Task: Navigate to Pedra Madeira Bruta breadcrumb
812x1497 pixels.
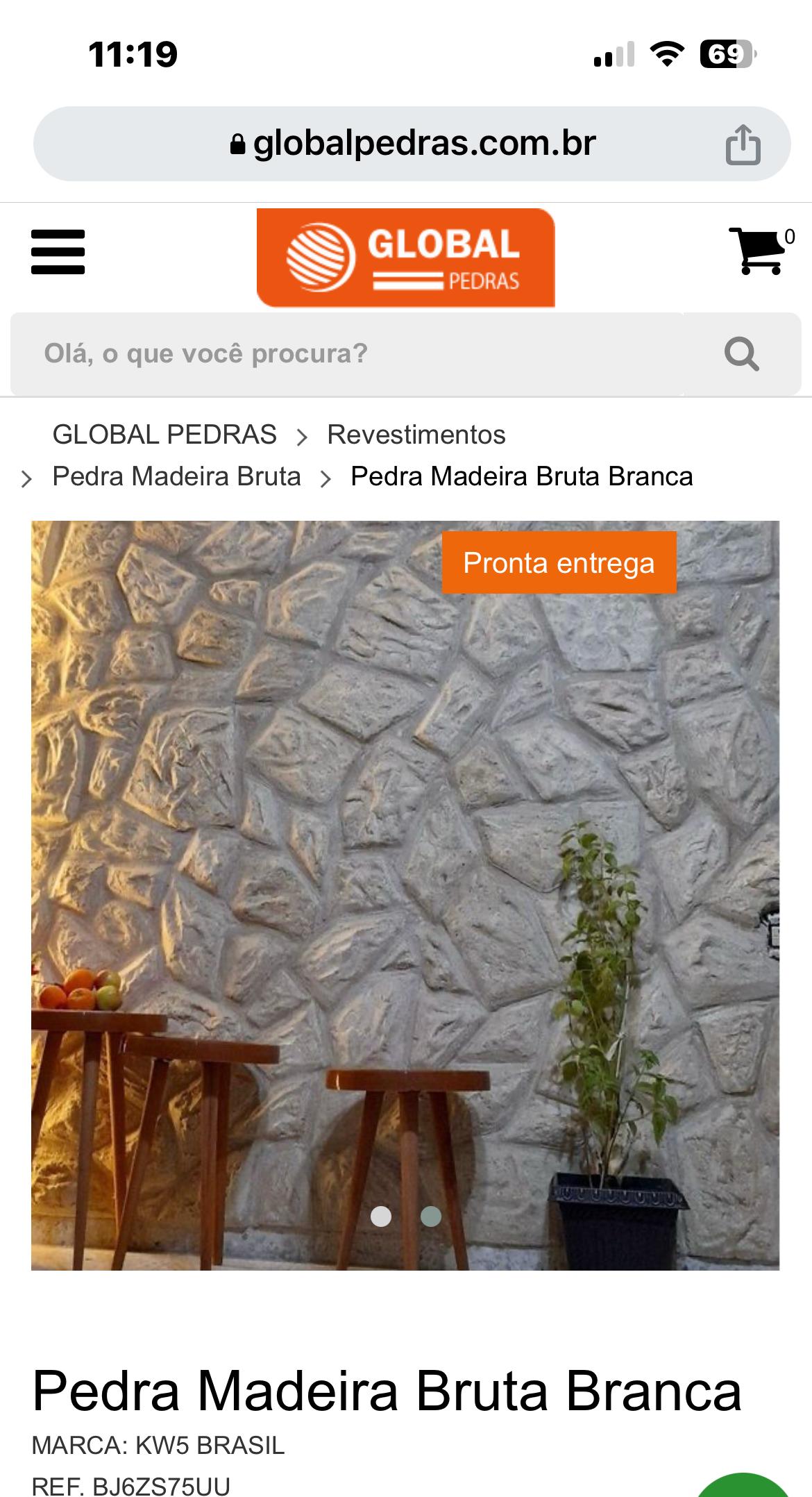Action: (x=176, y=477)
